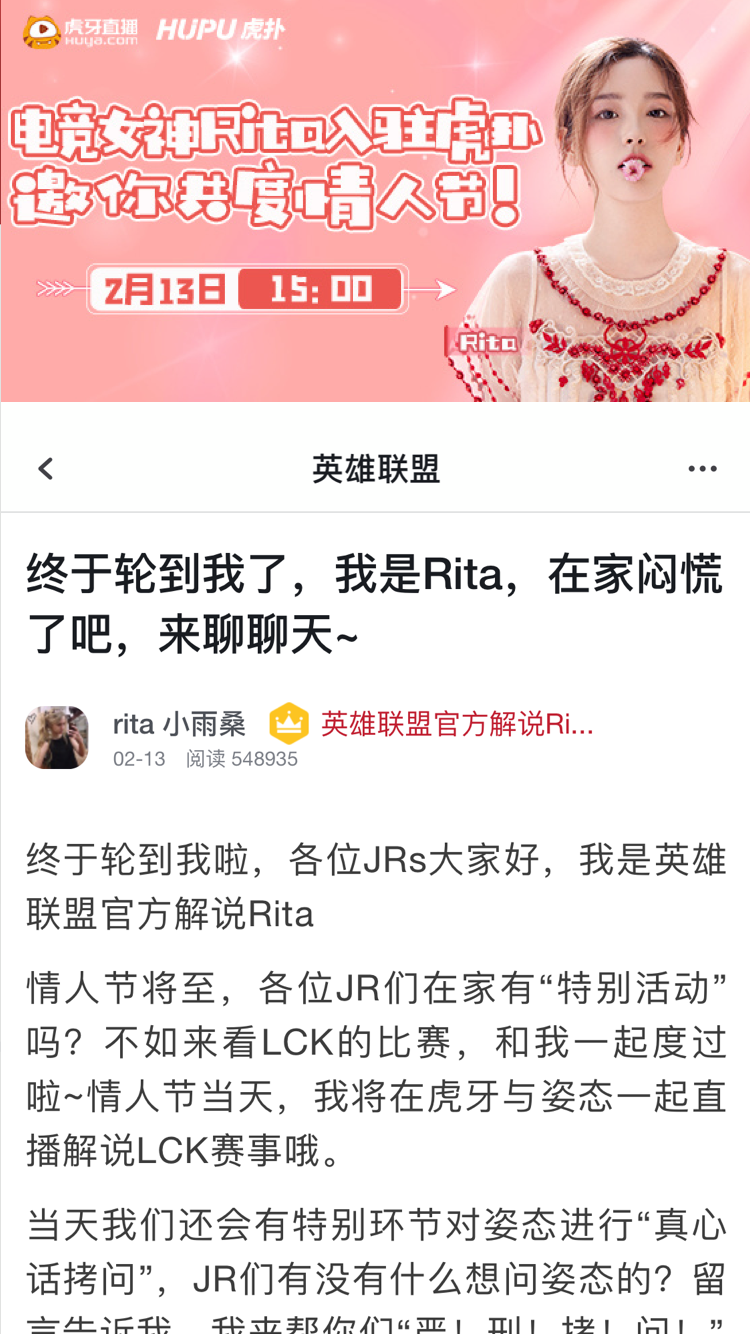Screen dimensions: 750x1334
Task: Open author name rita 小雨桑
Action: 179,724
